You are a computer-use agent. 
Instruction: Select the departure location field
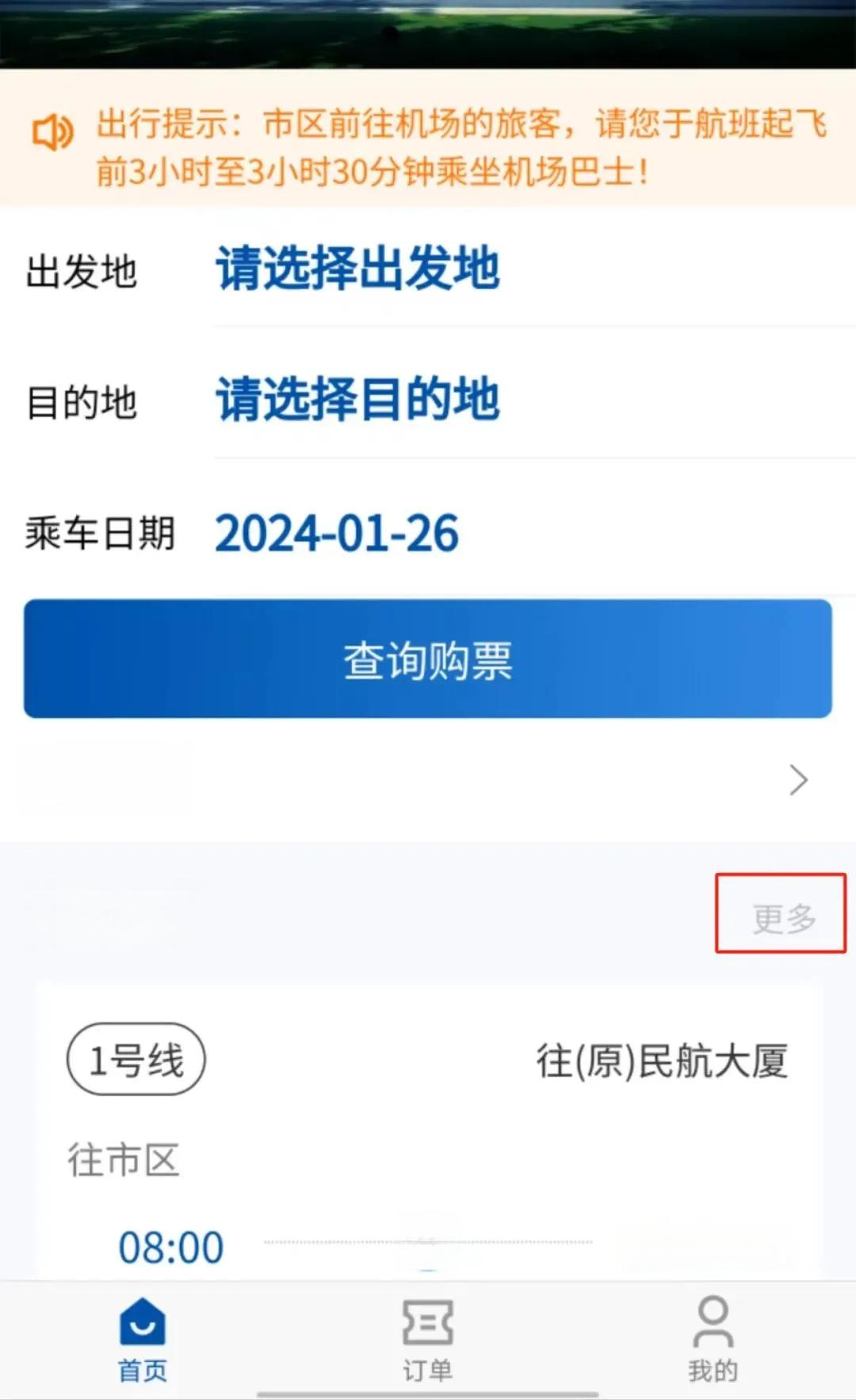(x=358, y=269)
